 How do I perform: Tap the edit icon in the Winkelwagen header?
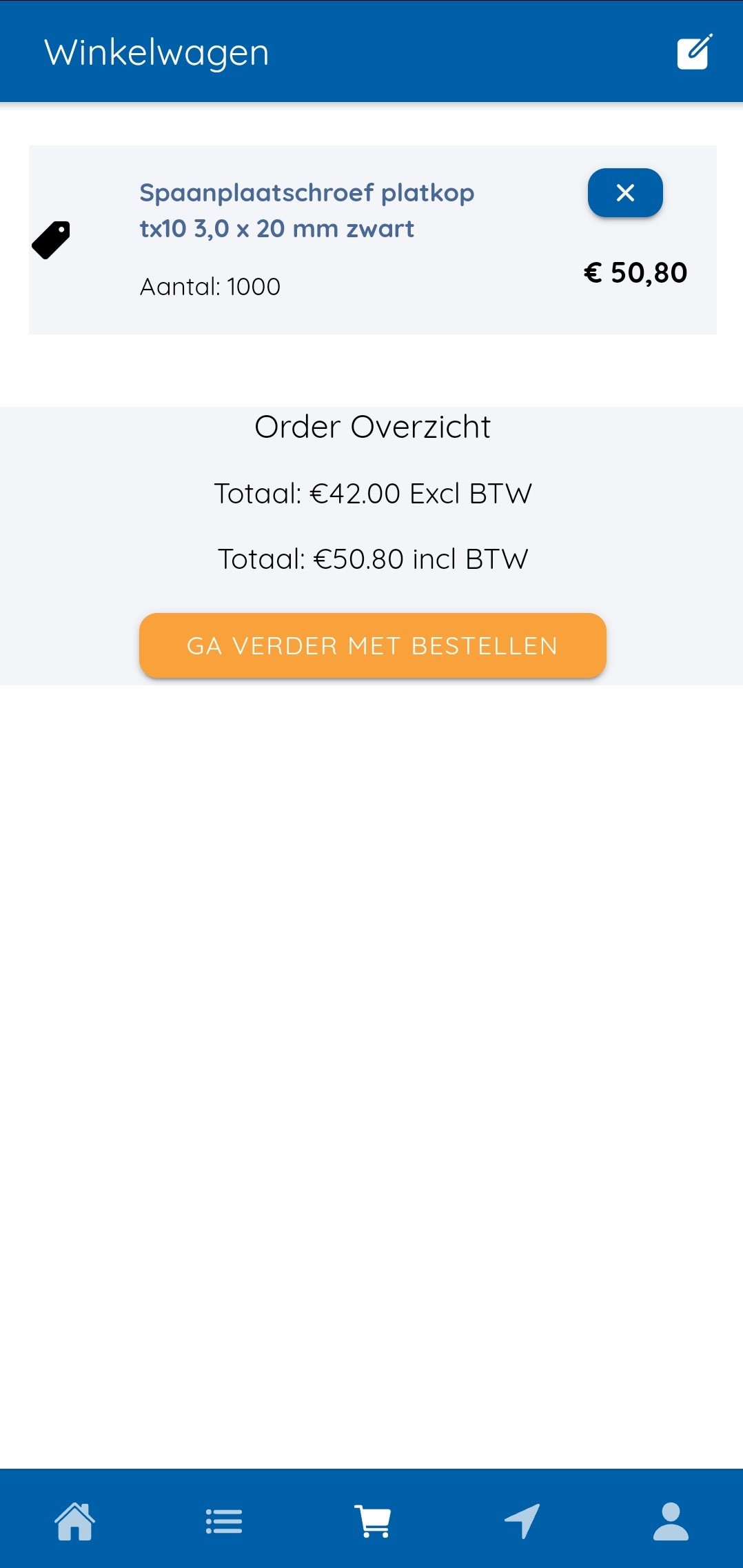(x=694, y=52)
